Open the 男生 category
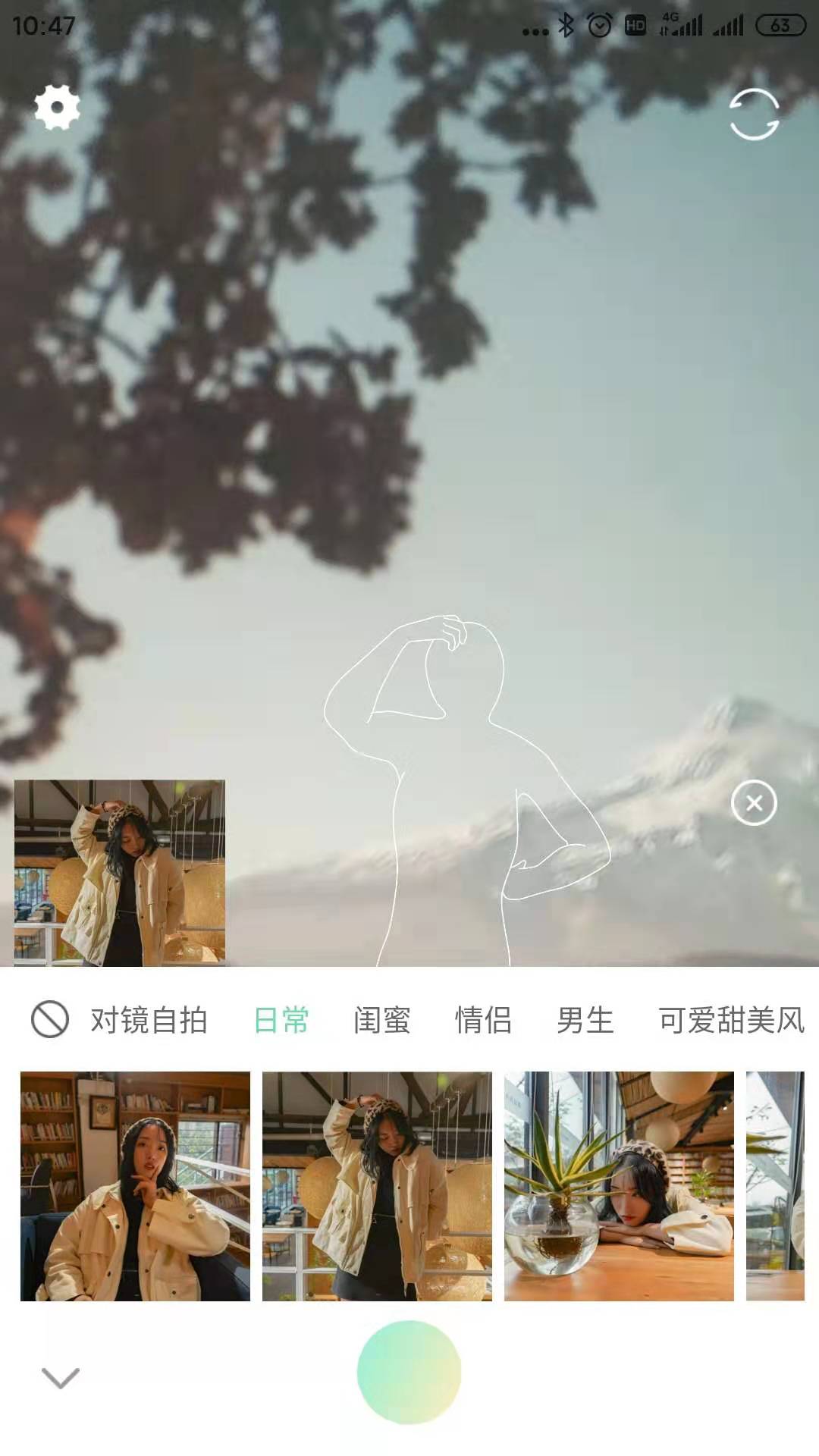The width and height of the screenshot is (819, 1456). click(585, 1021)
